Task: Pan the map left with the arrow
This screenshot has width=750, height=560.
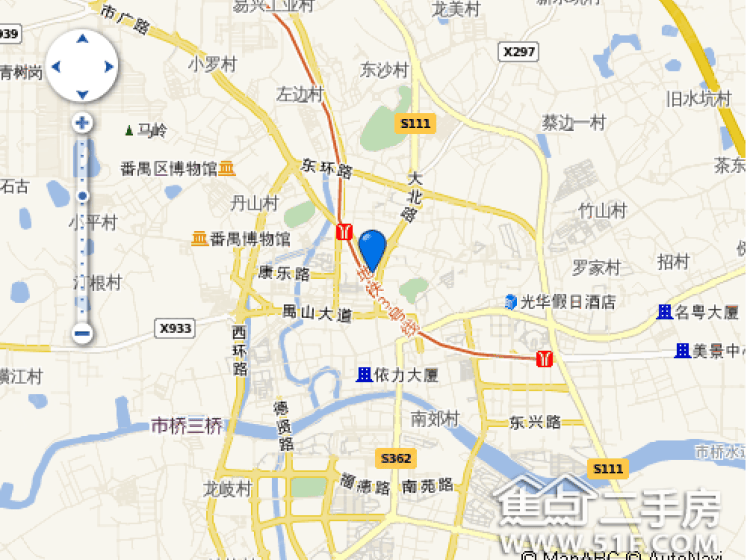Action: (56, 67)
